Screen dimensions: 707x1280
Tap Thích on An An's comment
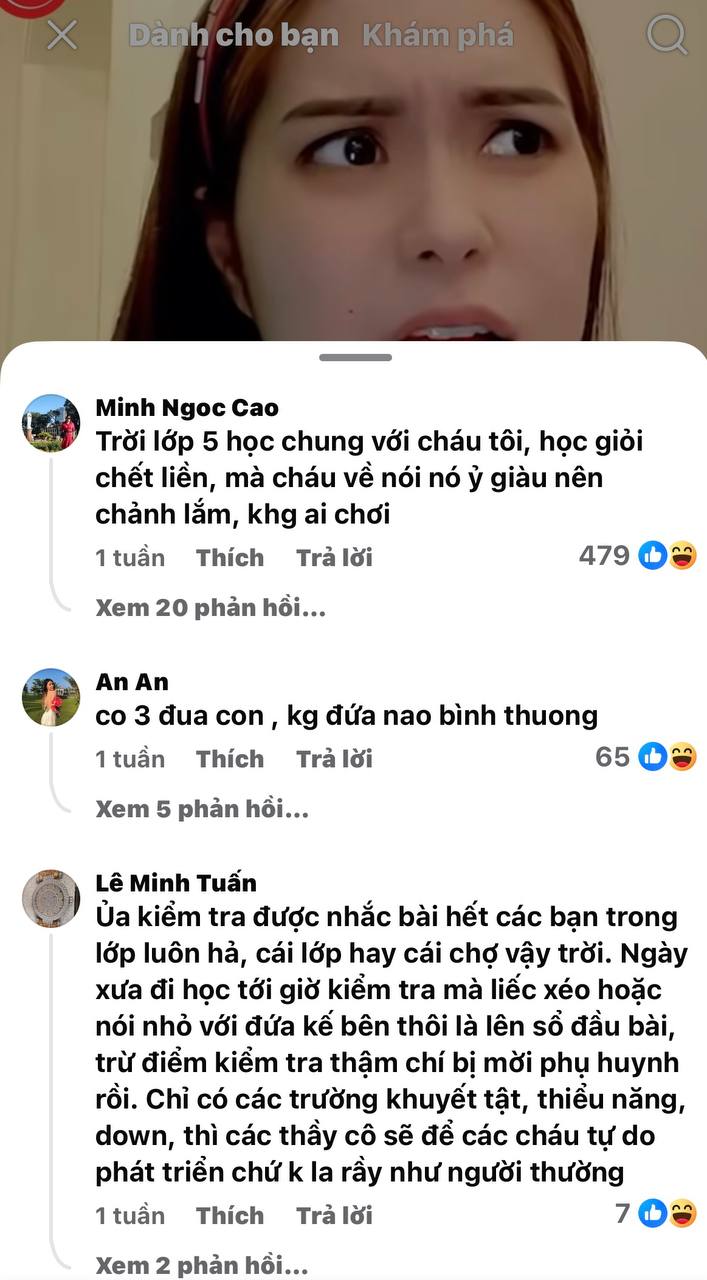point(230,759)
